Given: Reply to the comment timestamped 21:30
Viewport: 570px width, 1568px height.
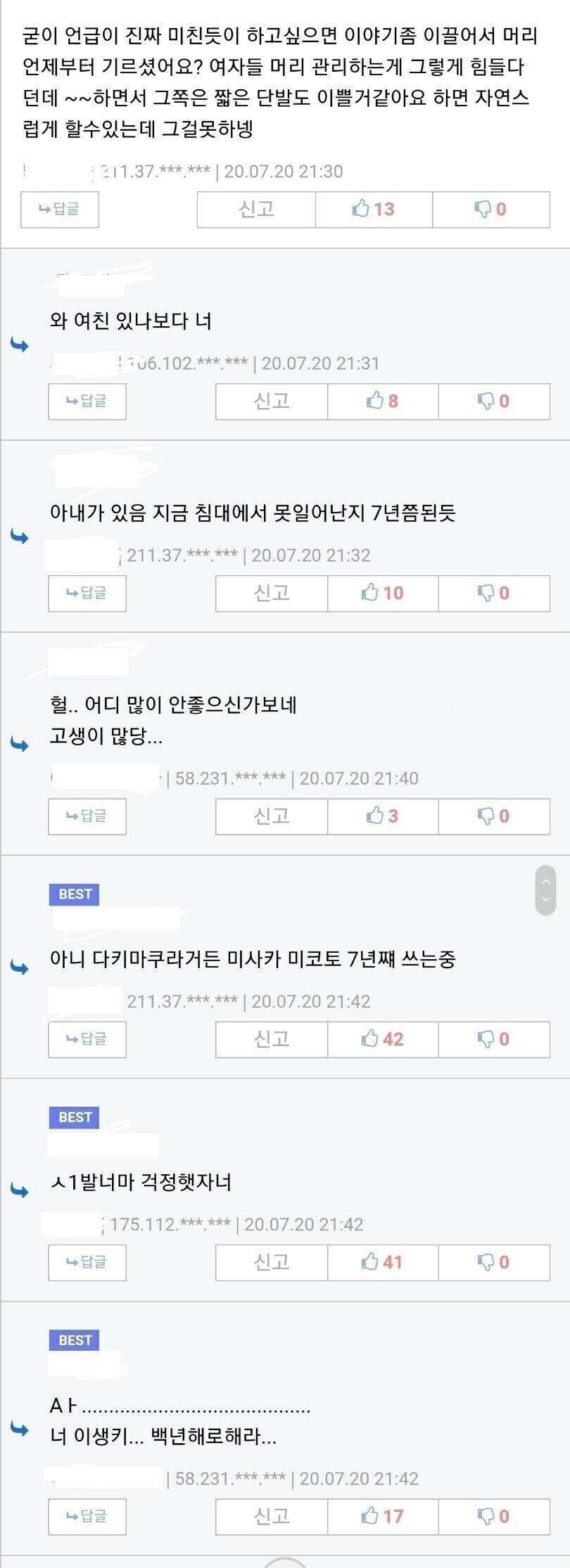Looking at the screenshot, I should [60, 210].
